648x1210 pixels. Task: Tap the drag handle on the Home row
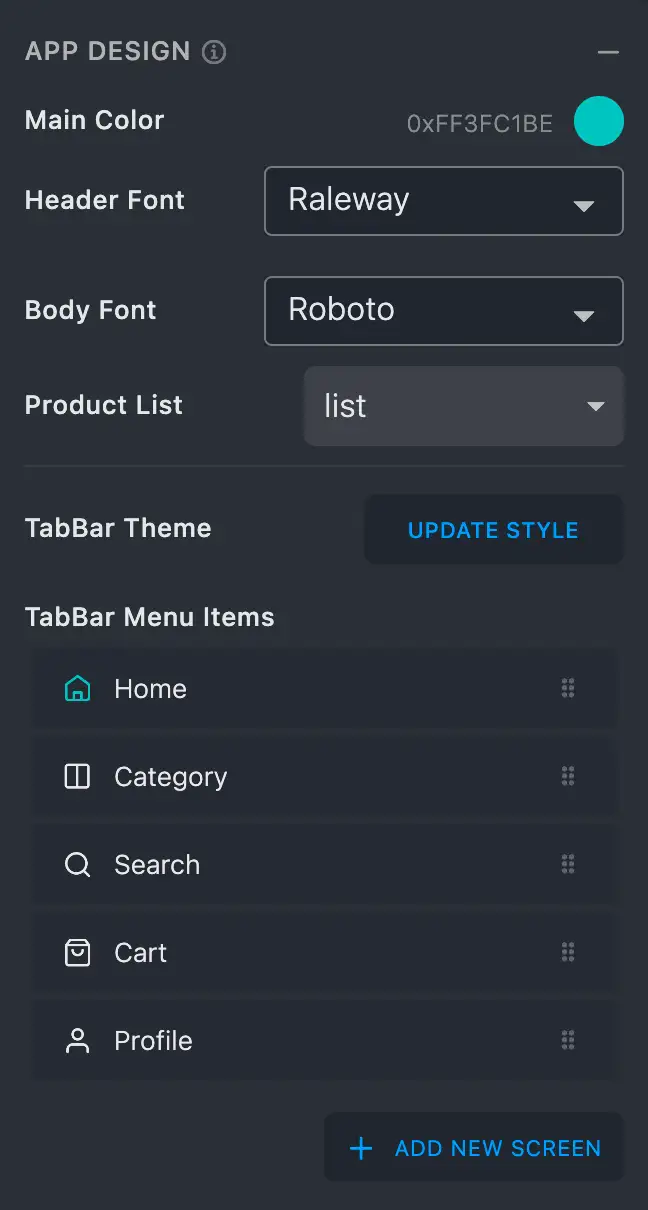pyautogui.click(x=568, y=689)
